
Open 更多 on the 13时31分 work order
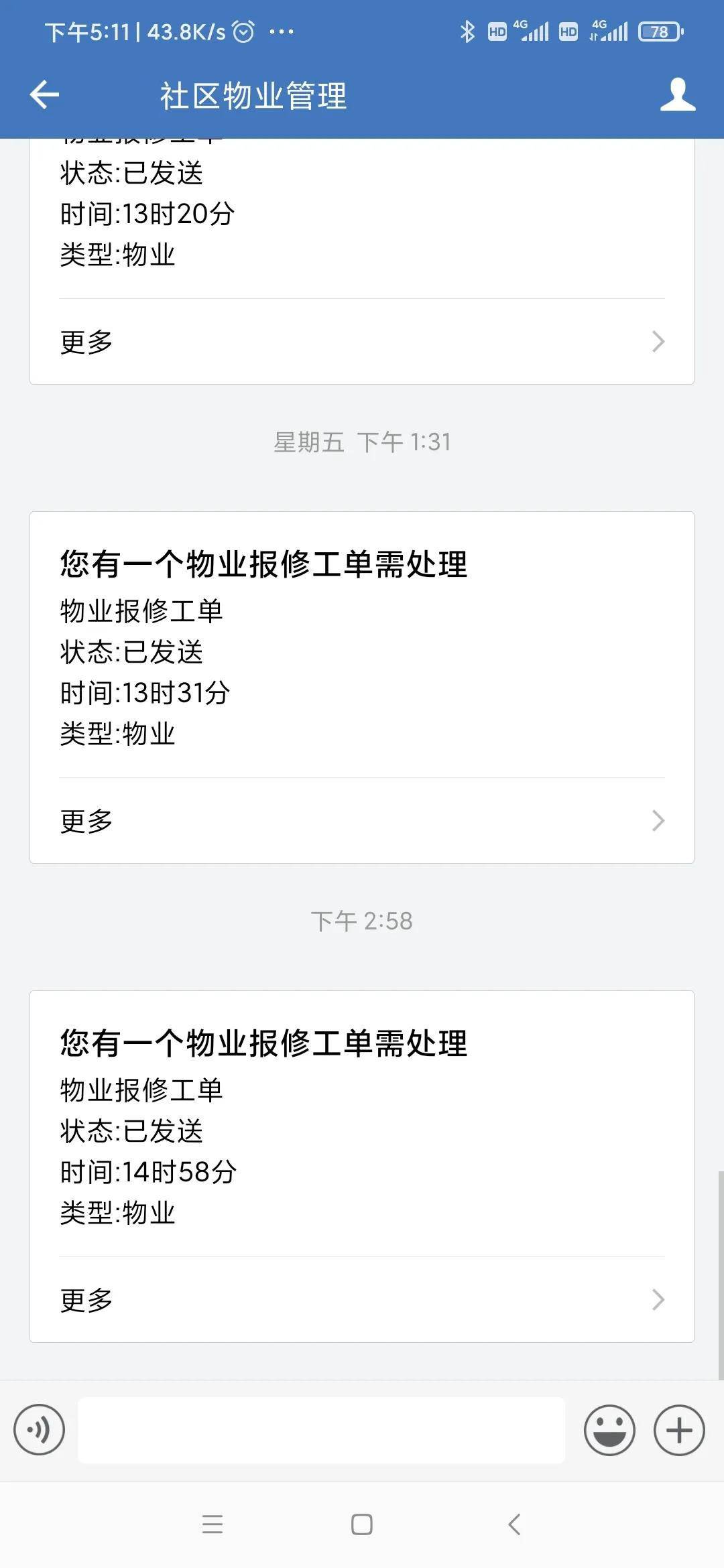362,821
